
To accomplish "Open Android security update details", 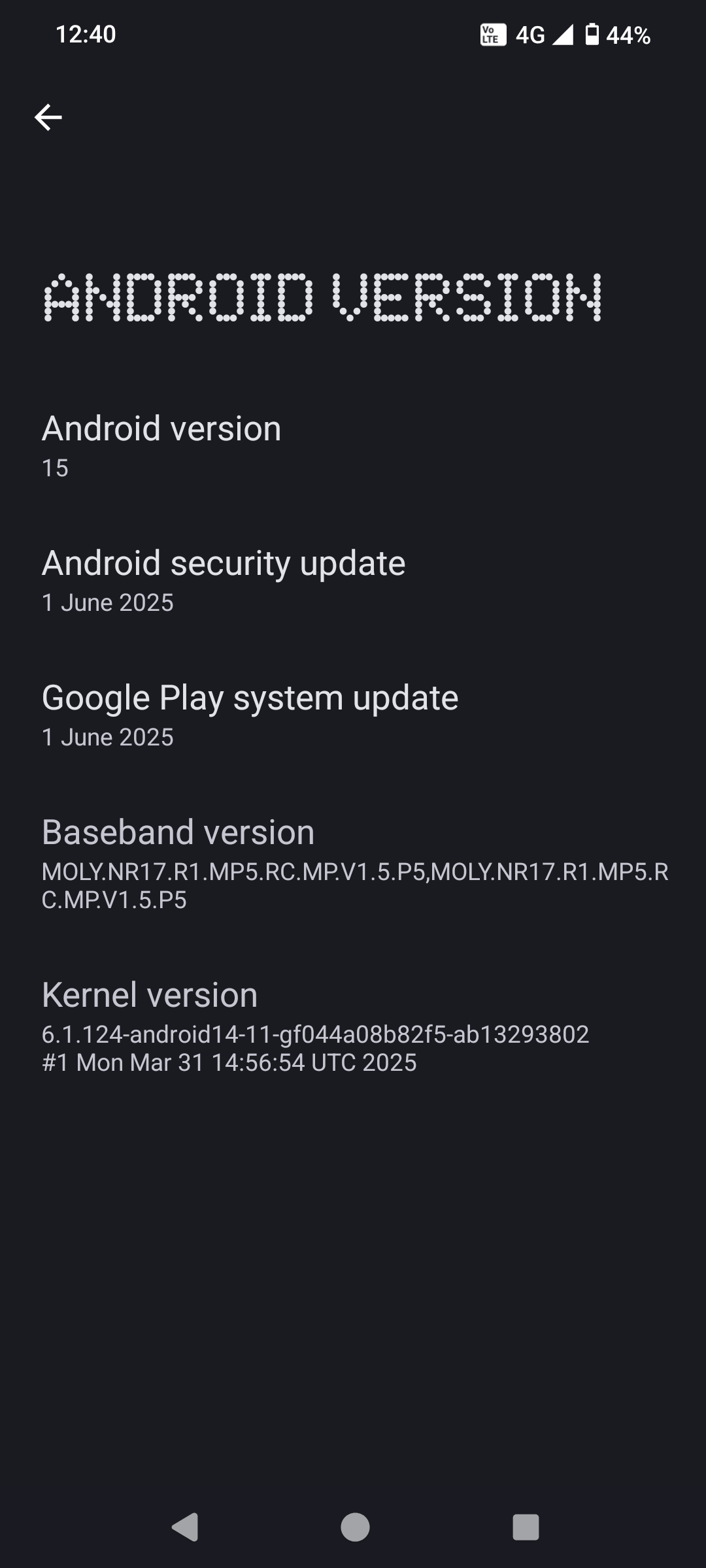I will point(353,580).
